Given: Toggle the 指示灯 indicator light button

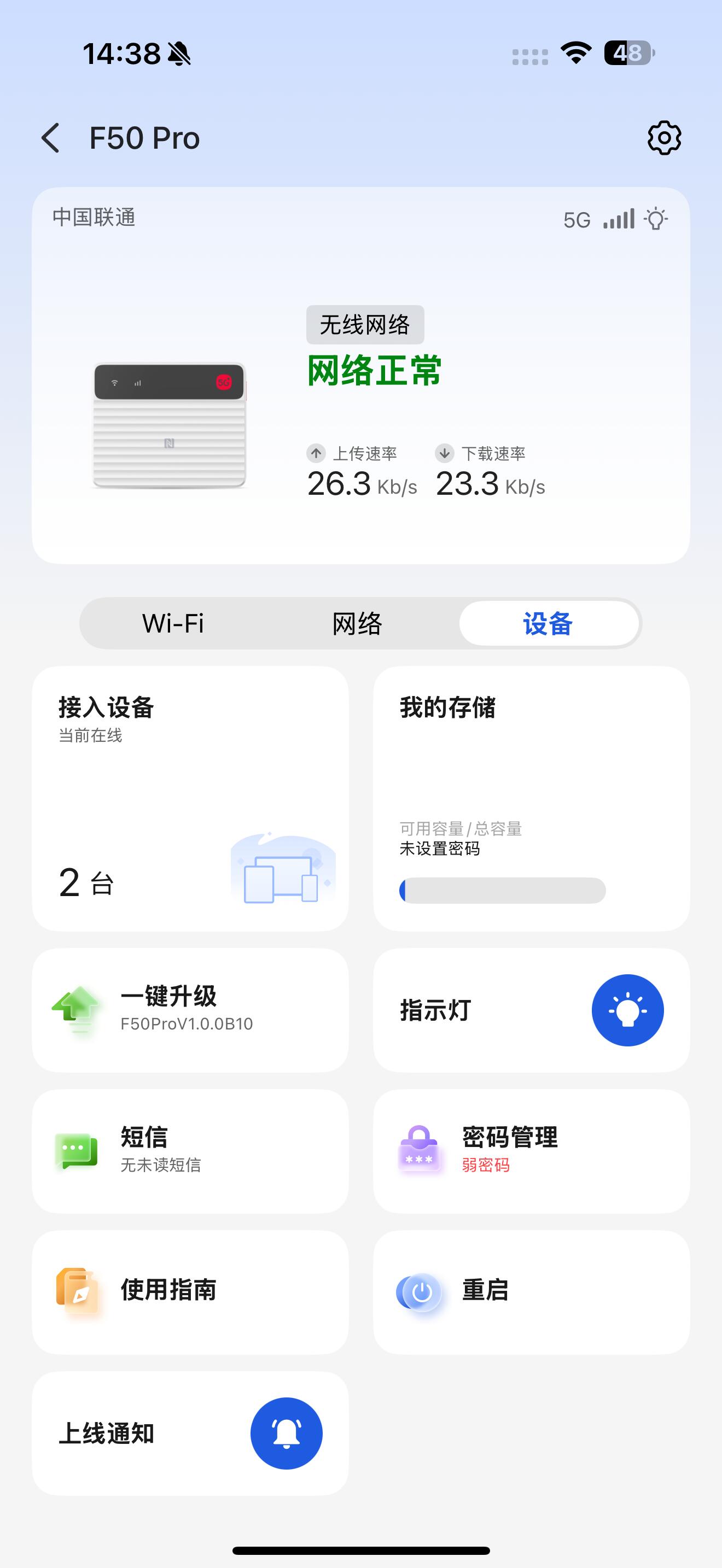Looking at the screenshot, I should pos(627,1010).
